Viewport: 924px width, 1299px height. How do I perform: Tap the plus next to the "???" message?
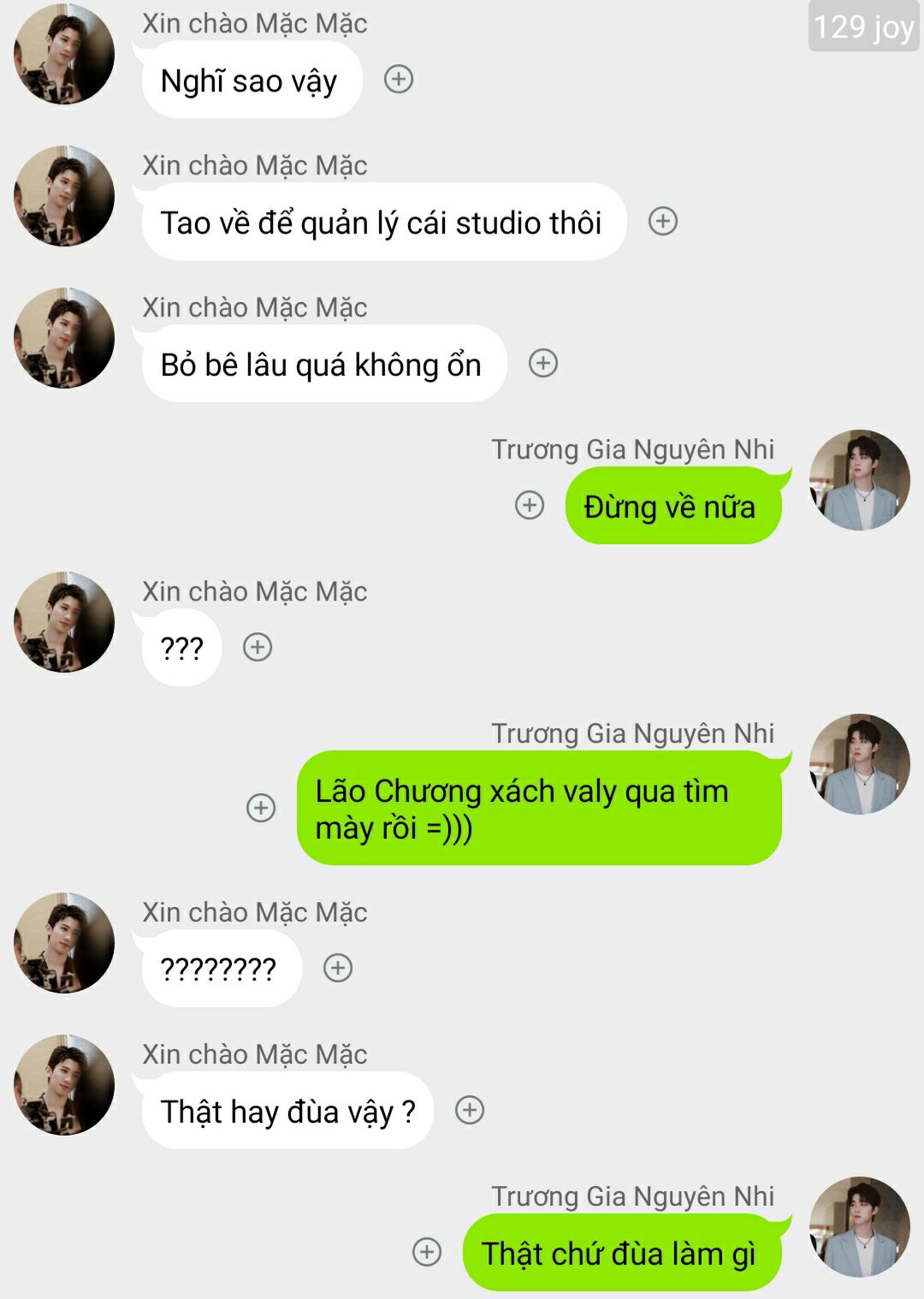pyautogui.click(x=258, y=648)
